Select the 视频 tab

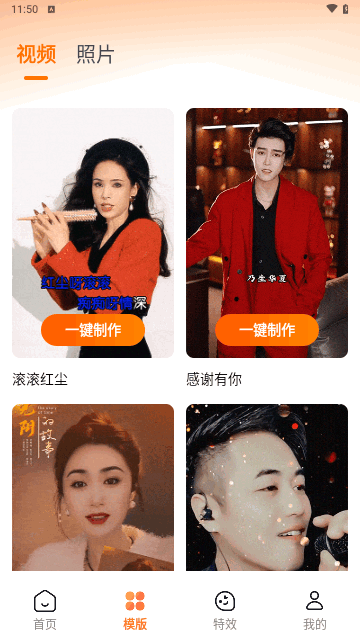coord(36,54)
